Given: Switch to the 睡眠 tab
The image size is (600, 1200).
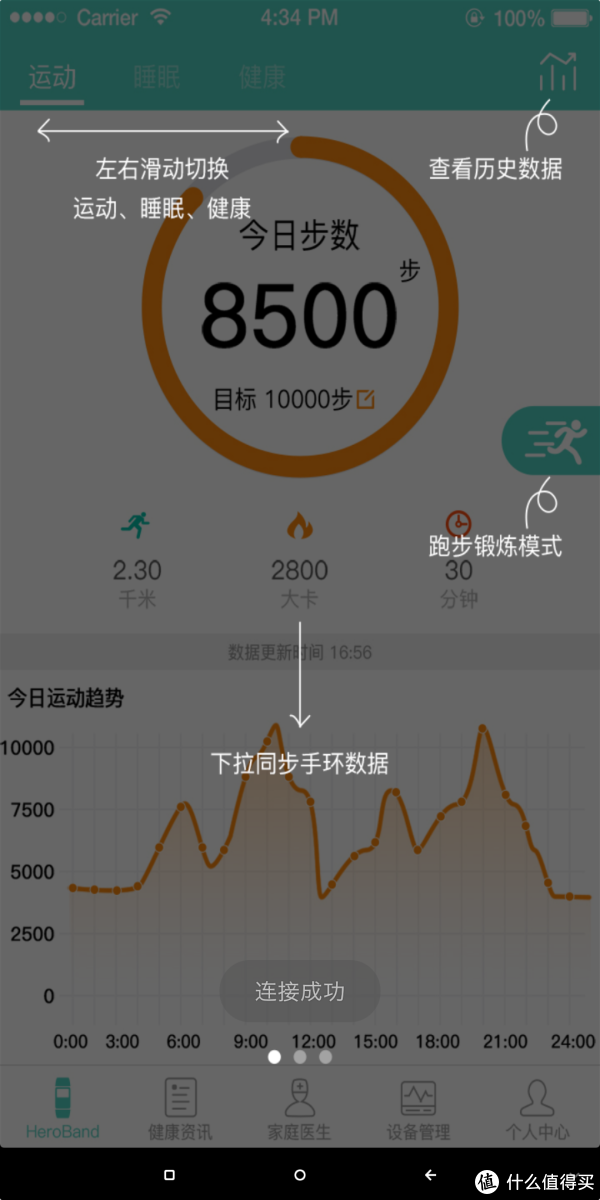Looking at the screenshot, I should click(x=157, y=77).
